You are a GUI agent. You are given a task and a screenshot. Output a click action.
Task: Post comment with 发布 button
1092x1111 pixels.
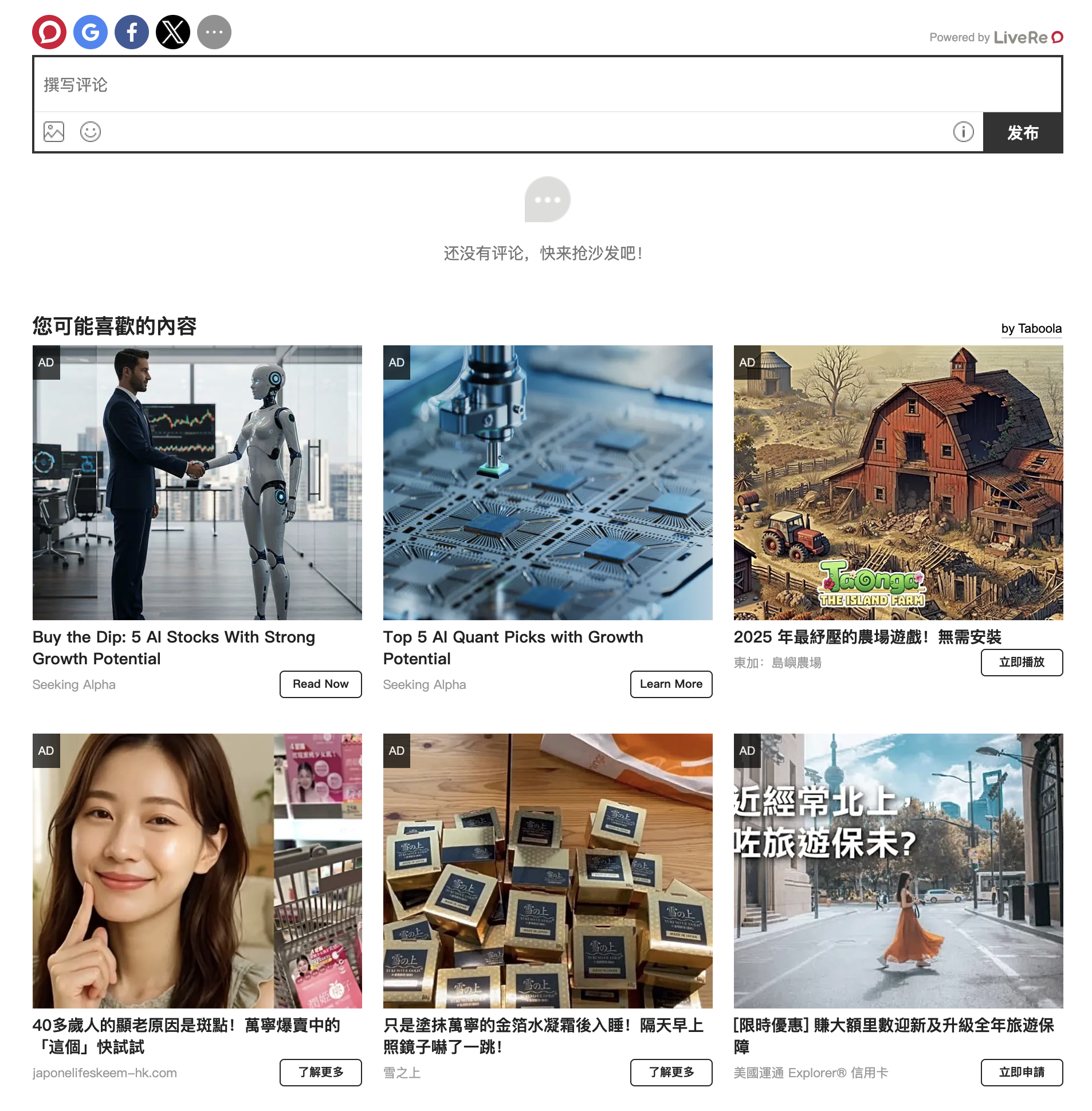[x=1023, y=132]
